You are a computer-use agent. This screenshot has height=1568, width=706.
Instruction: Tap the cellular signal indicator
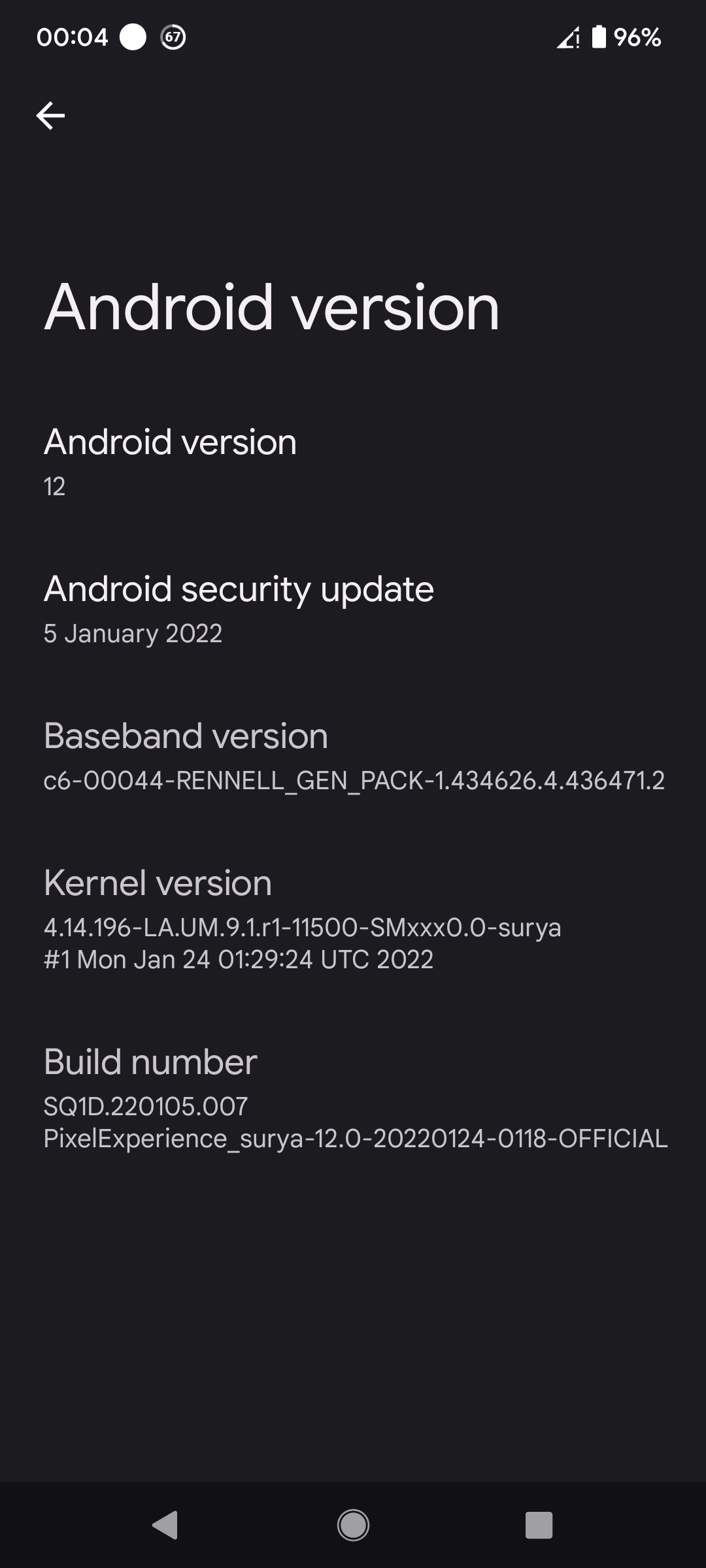click(567, 37)
